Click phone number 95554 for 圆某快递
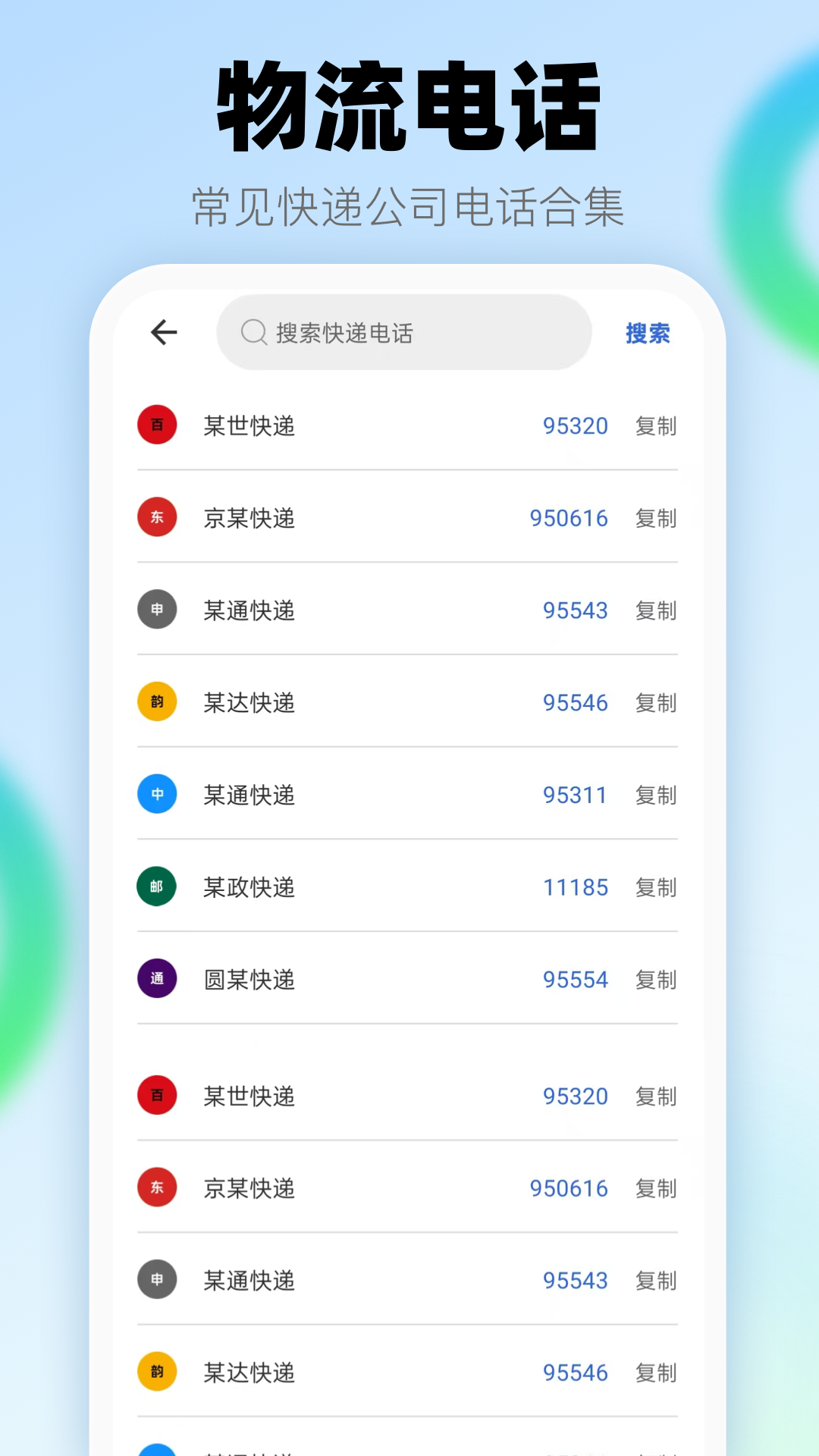The height and width of the screenshot is (1456, 819). click(x=574, y=979)
